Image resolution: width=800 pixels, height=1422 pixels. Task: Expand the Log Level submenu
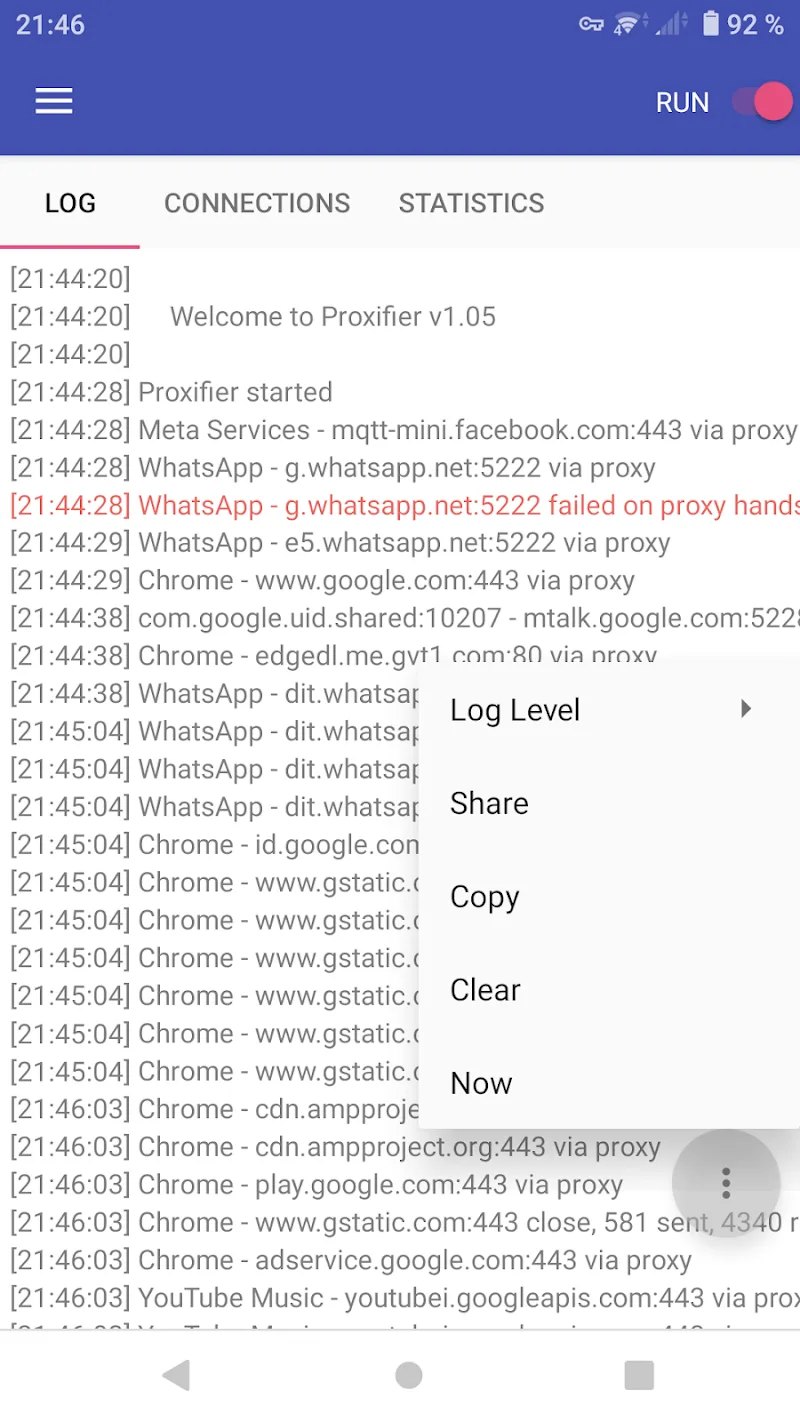(x=600, y=710)
